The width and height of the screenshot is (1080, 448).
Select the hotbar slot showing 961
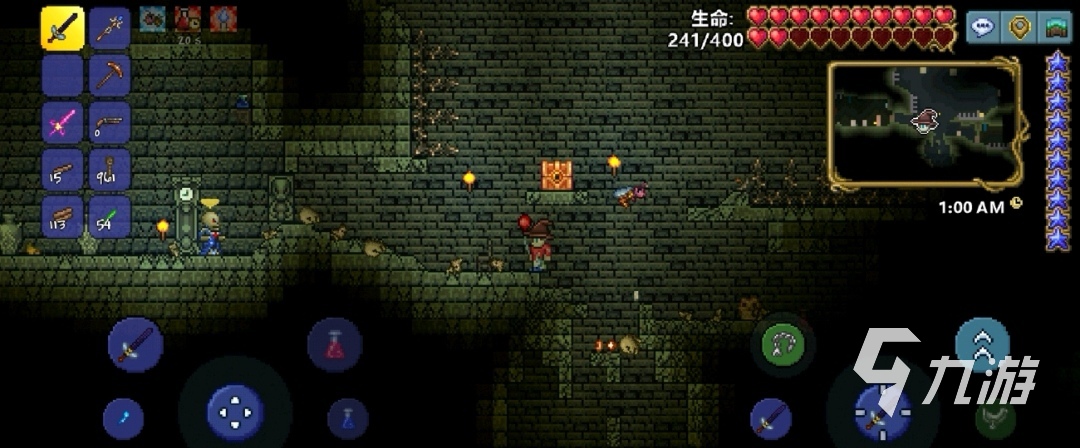(x=110, y=169)
